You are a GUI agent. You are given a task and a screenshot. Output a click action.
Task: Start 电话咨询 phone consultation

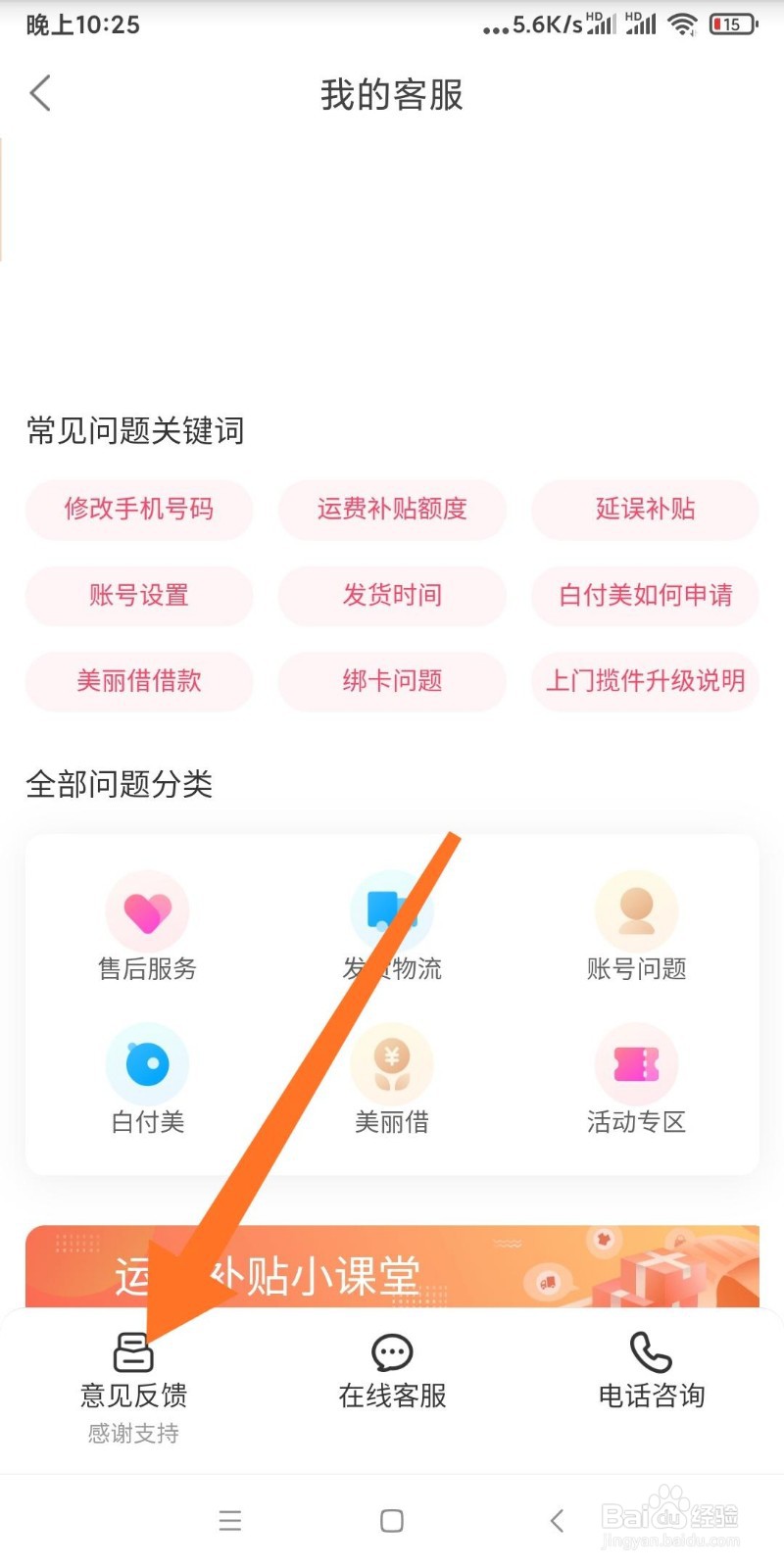(x=649, y=1372)
